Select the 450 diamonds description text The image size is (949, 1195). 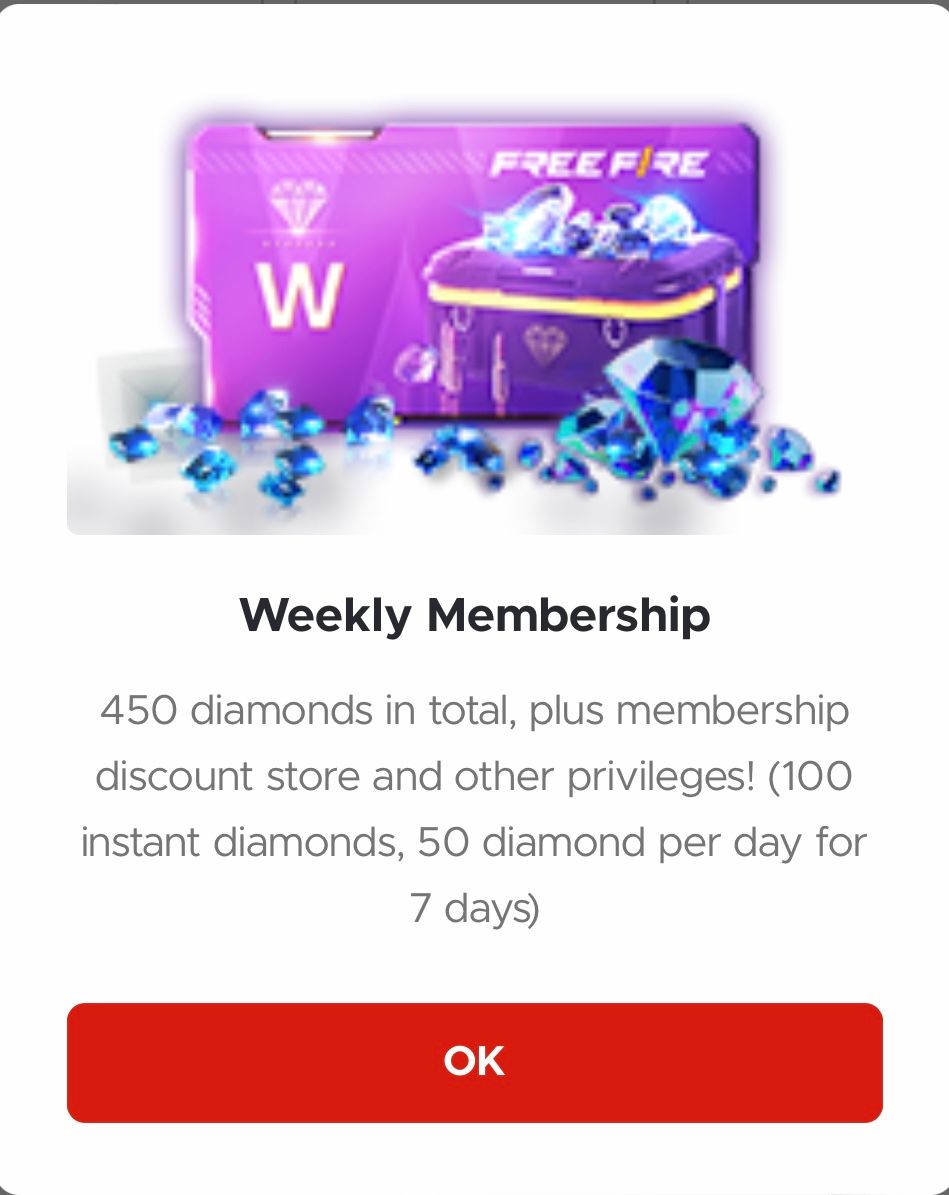474,710
